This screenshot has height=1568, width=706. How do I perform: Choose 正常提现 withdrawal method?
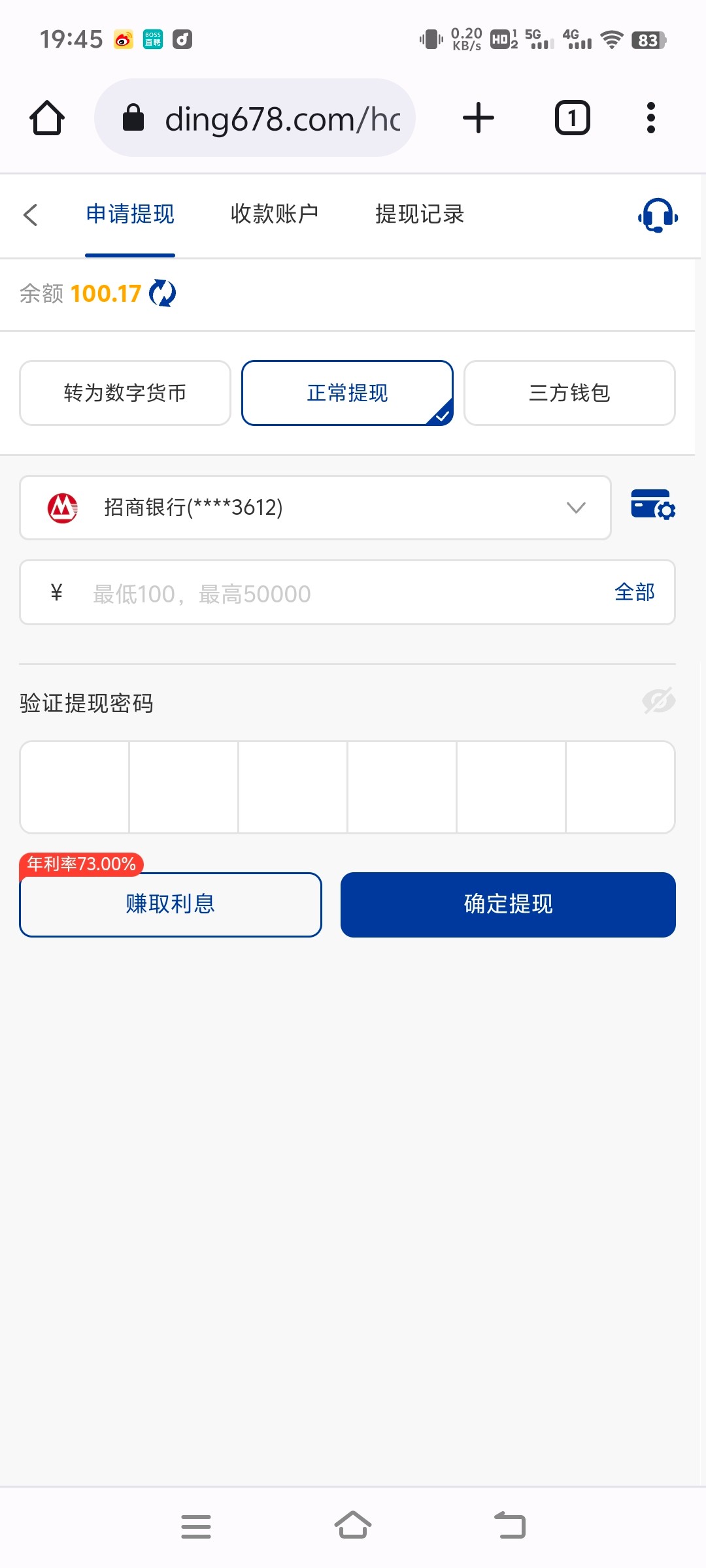pyautogui.click(x=347, y=393)
